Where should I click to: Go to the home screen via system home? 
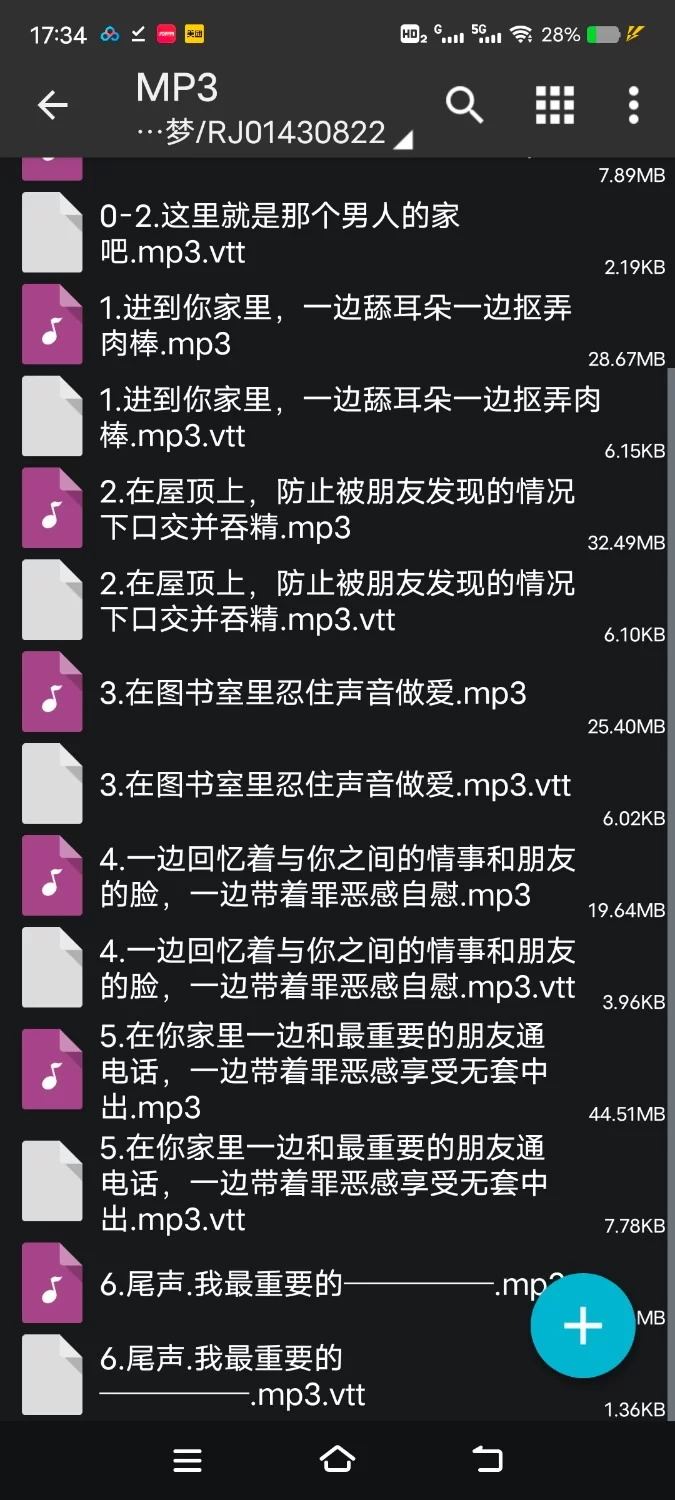(337, 1460)
